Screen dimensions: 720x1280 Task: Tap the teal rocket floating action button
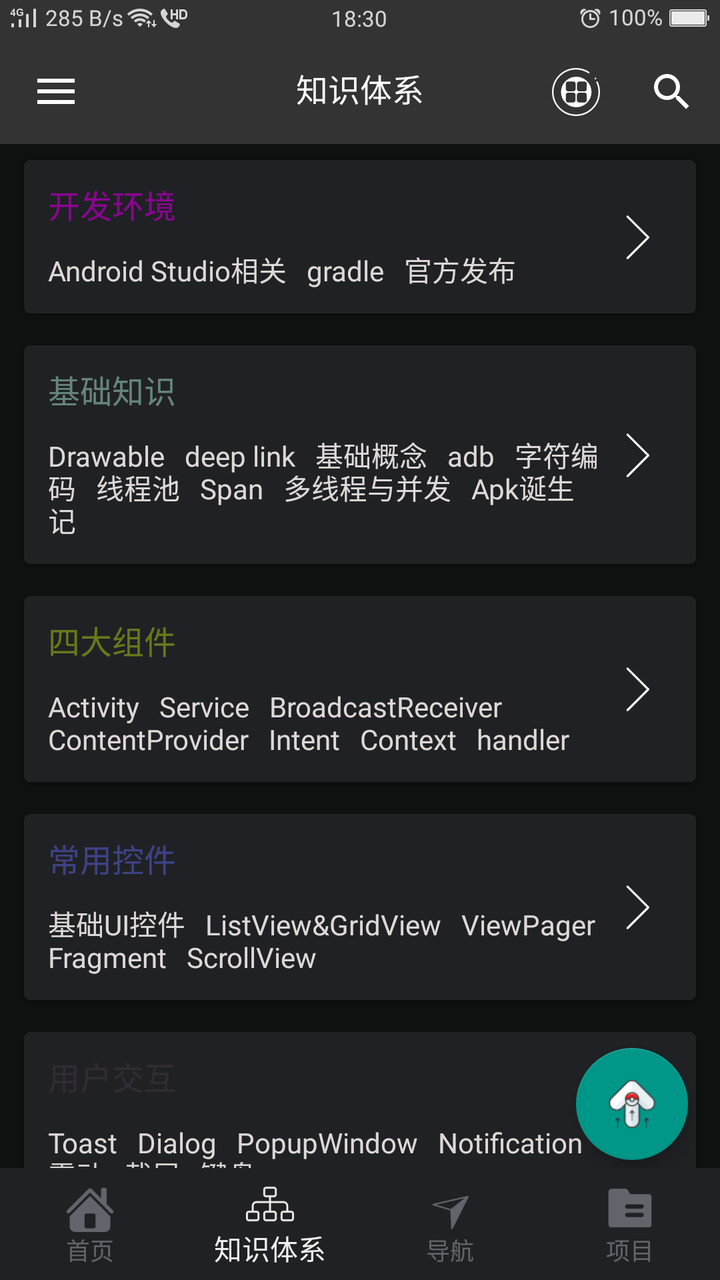tap(631, 1104)
